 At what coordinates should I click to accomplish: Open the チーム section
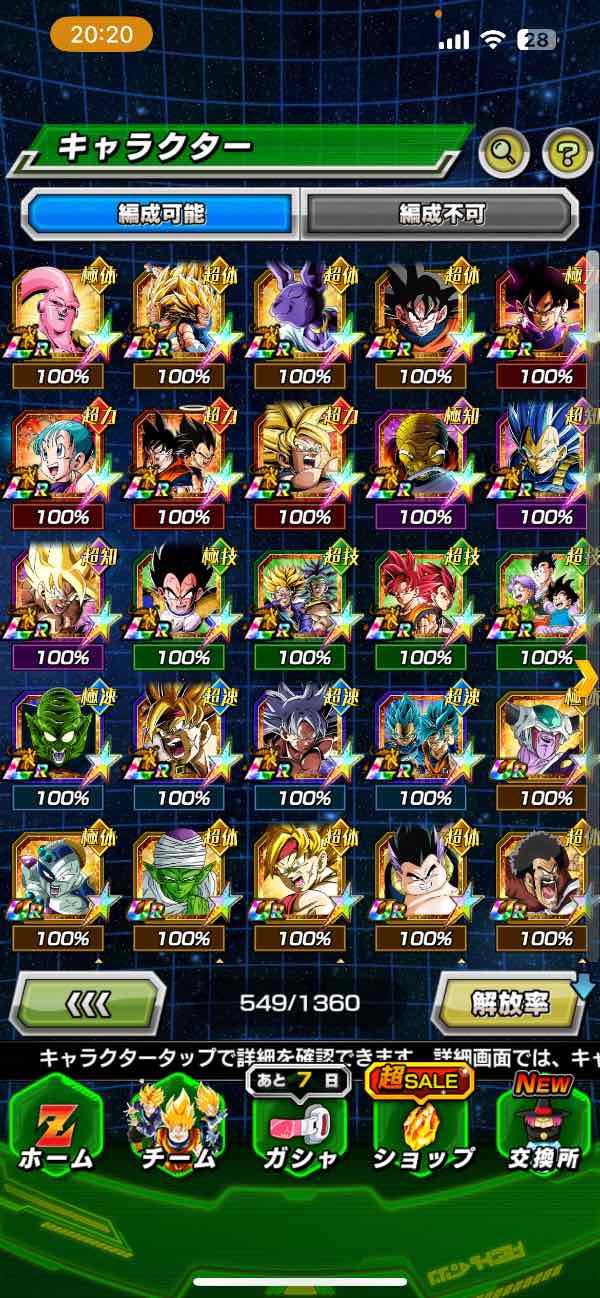[177, 1130]
